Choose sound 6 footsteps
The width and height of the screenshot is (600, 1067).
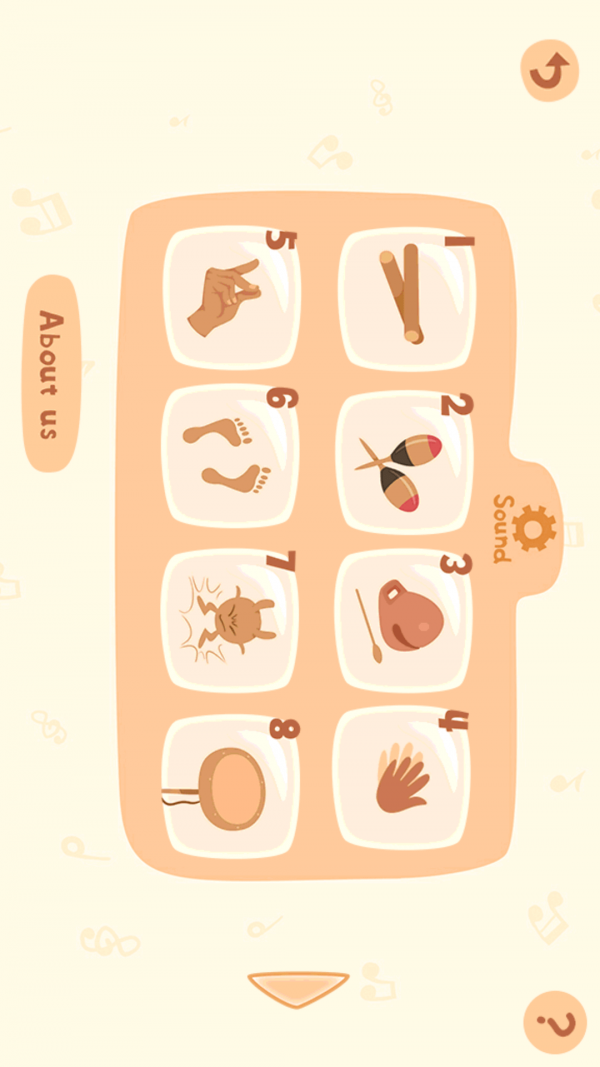(230, 456)
